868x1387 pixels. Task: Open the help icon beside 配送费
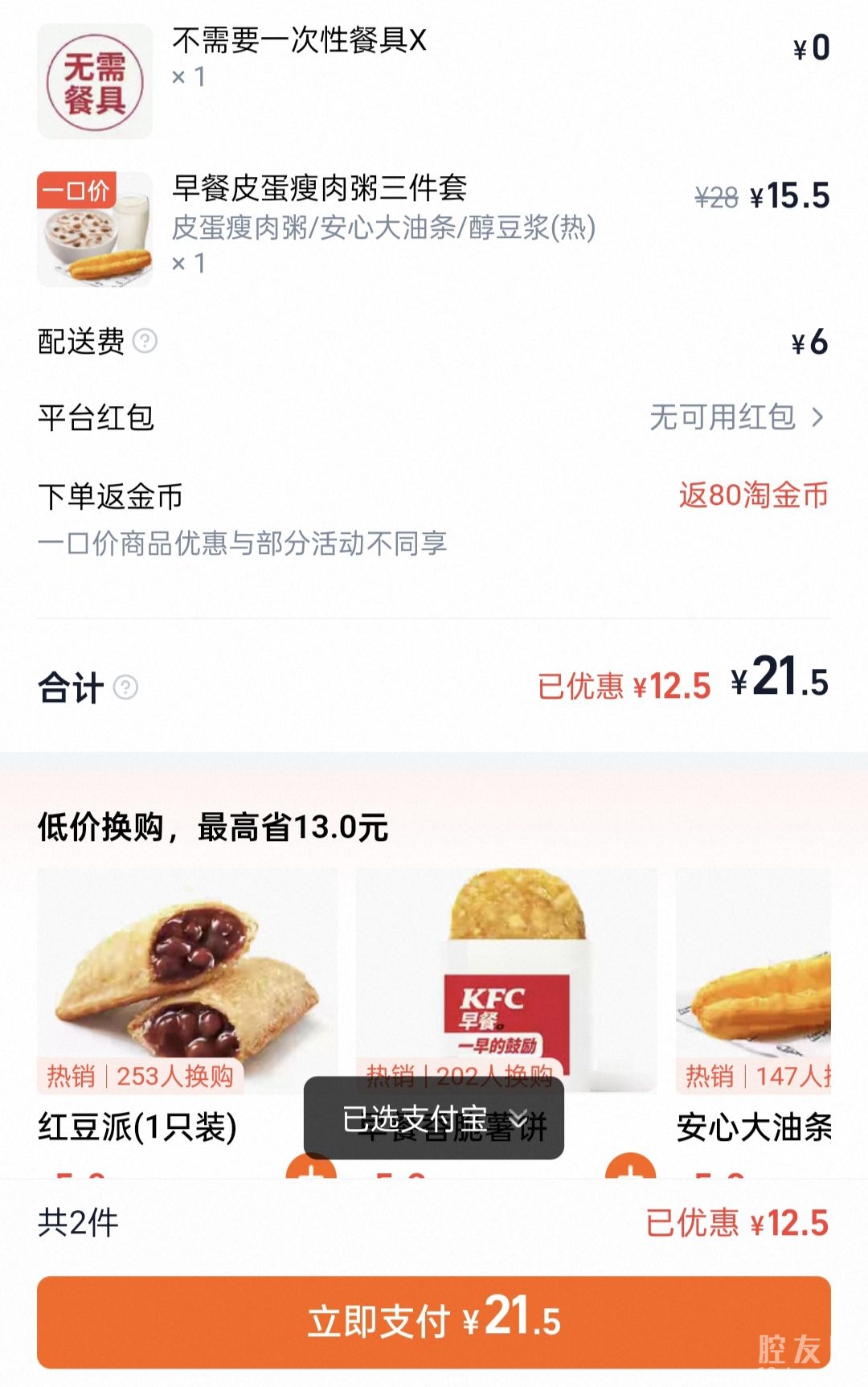pyautogui.click(x=145, y=342)
